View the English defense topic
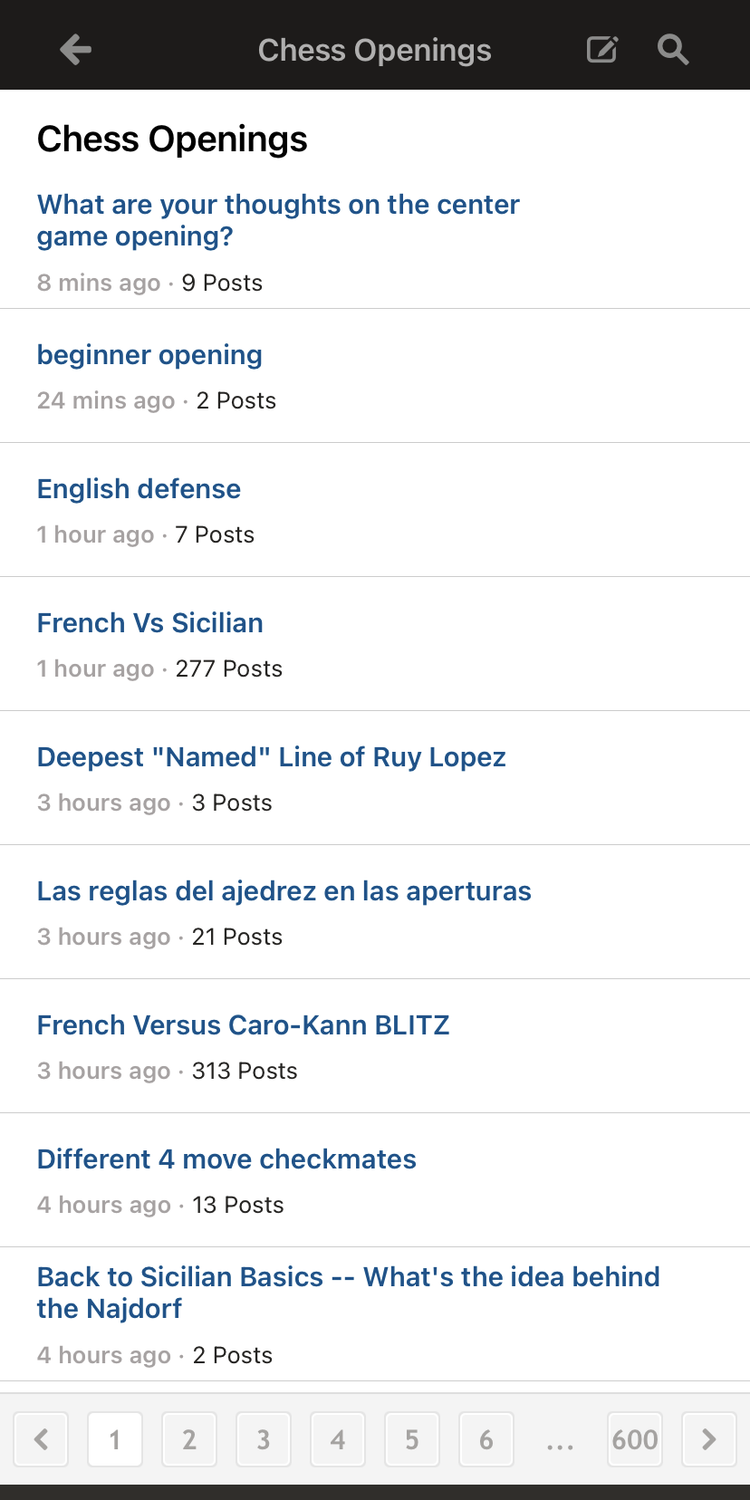 pyautogui.click(x=139, y=489)
